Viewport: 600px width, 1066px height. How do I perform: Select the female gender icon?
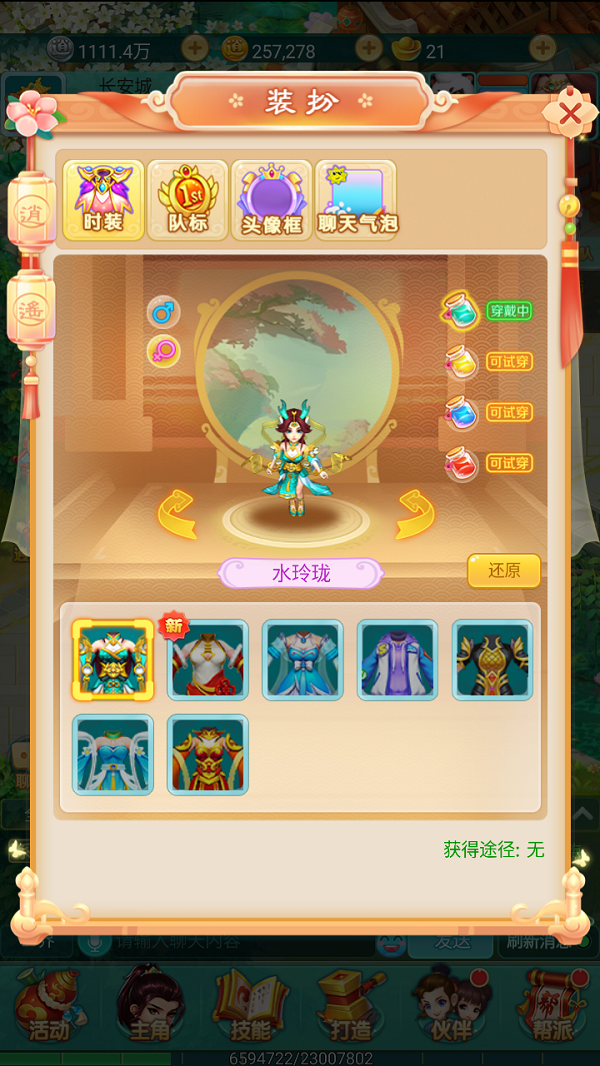click(163, 351)
